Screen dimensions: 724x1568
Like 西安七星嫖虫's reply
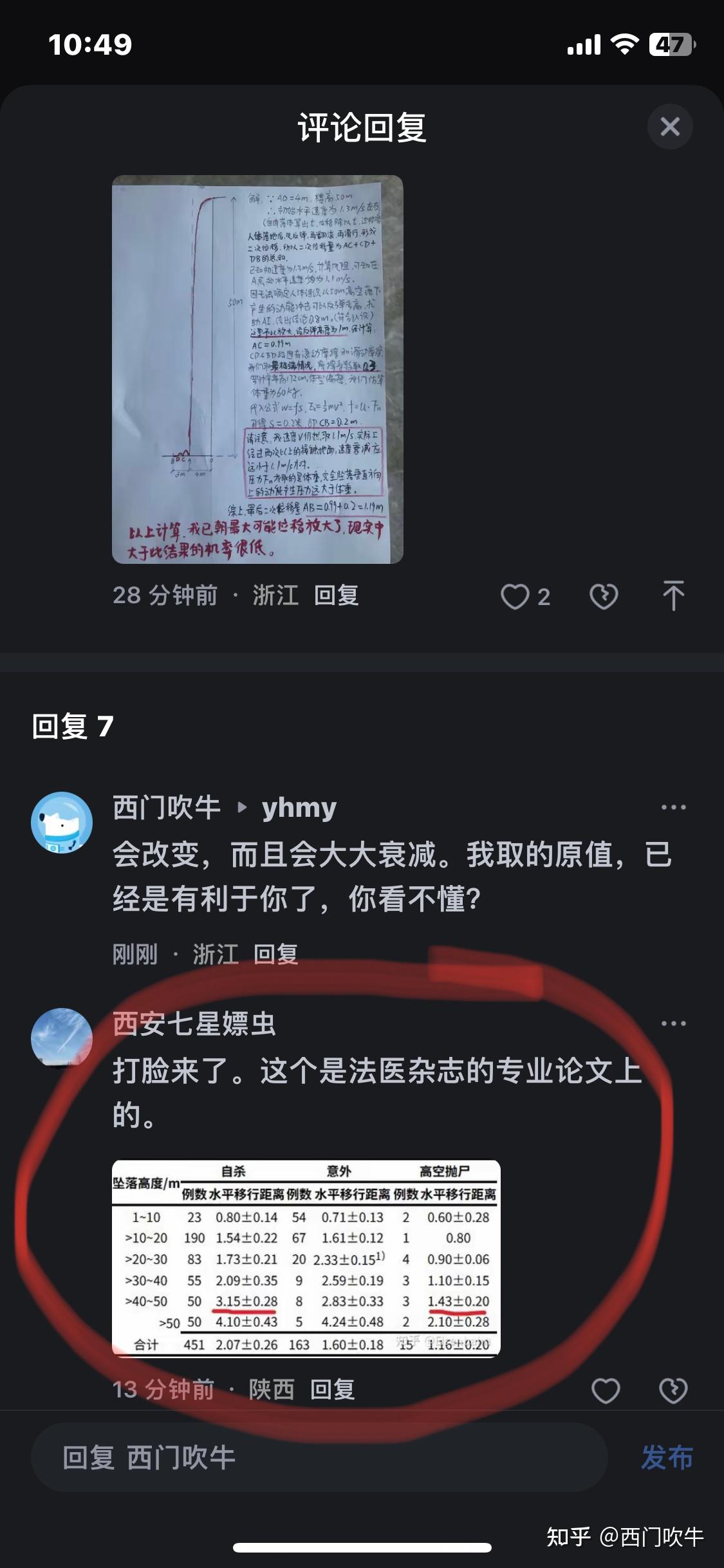[605, 1390]
